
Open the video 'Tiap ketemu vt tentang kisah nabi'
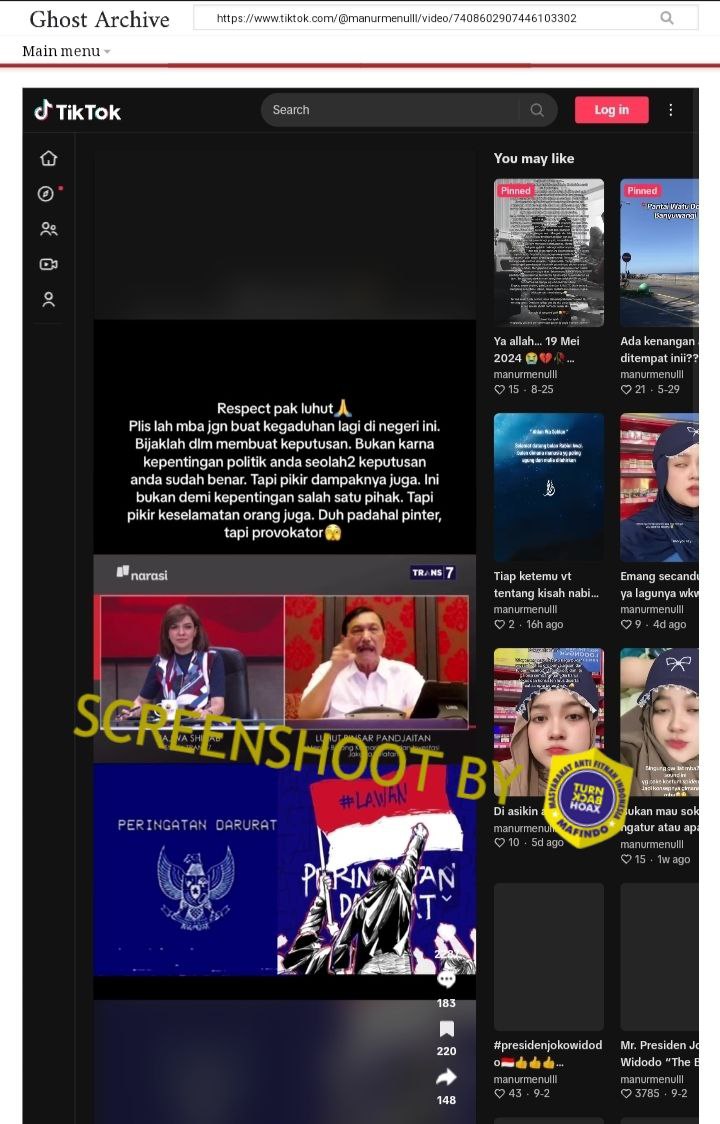pos(548,487)
